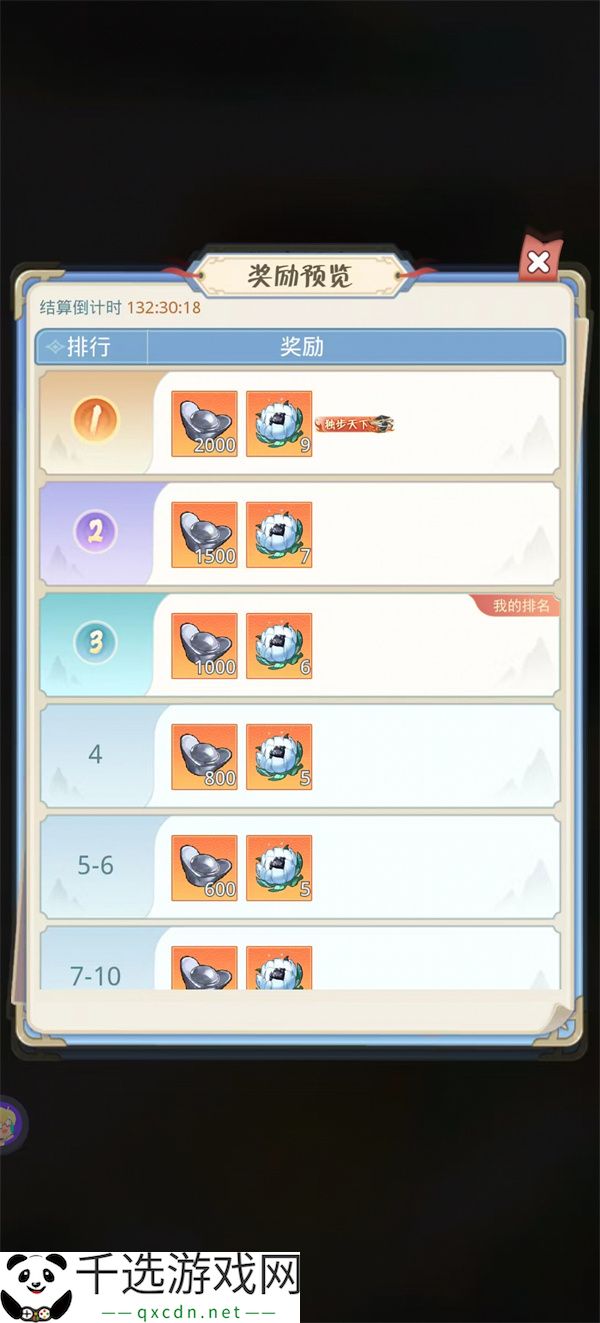
Task: Tap the 1000 silver ingot reward for rank 3
Action: click(x=204, y=646)
